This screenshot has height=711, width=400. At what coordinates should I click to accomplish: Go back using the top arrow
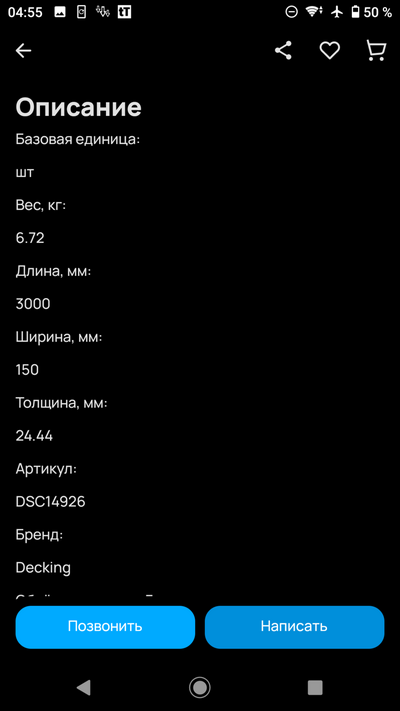pos(24,51)
